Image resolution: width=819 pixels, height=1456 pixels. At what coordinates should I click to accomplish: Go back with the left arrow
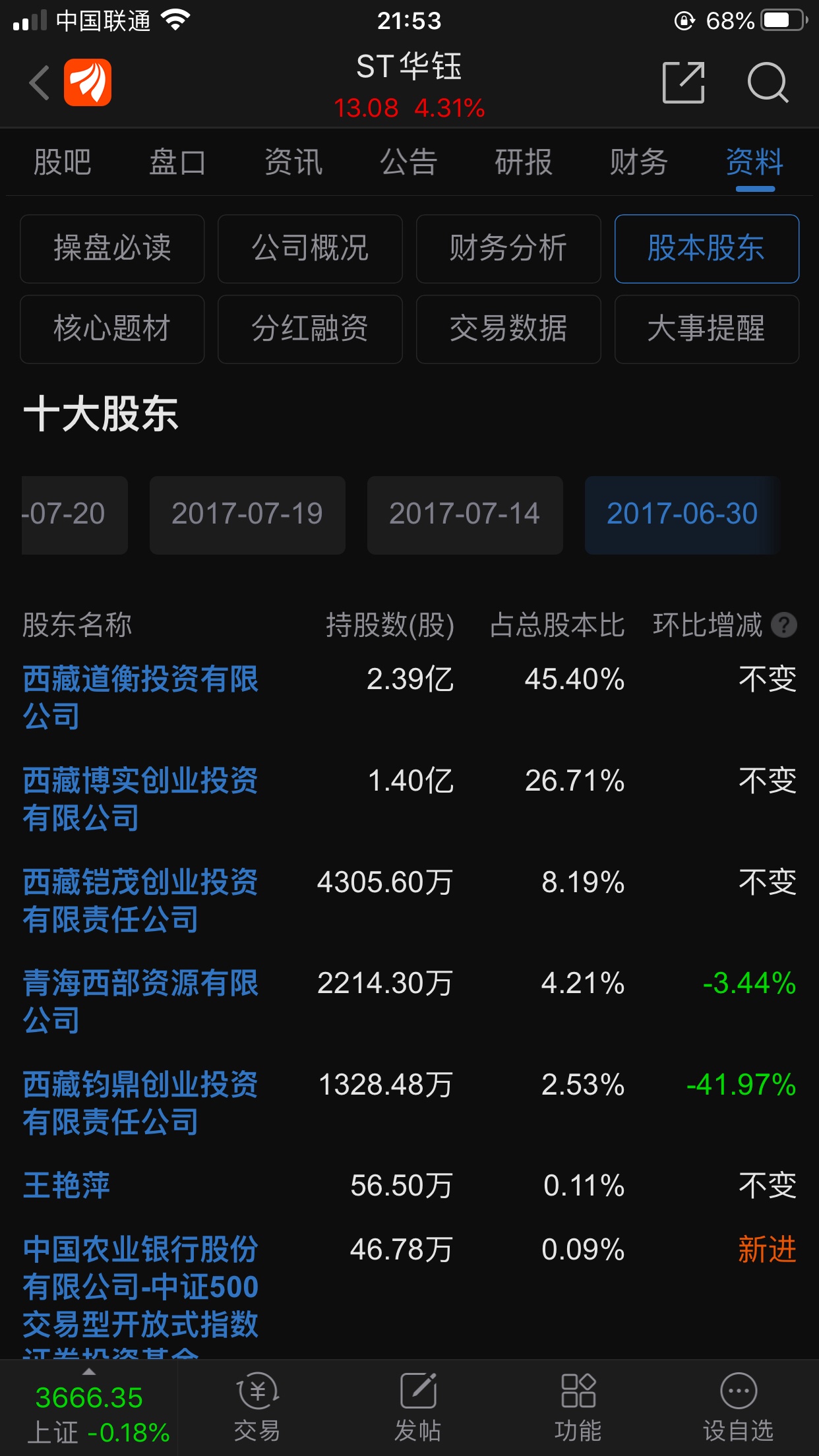tap(40, 83)
